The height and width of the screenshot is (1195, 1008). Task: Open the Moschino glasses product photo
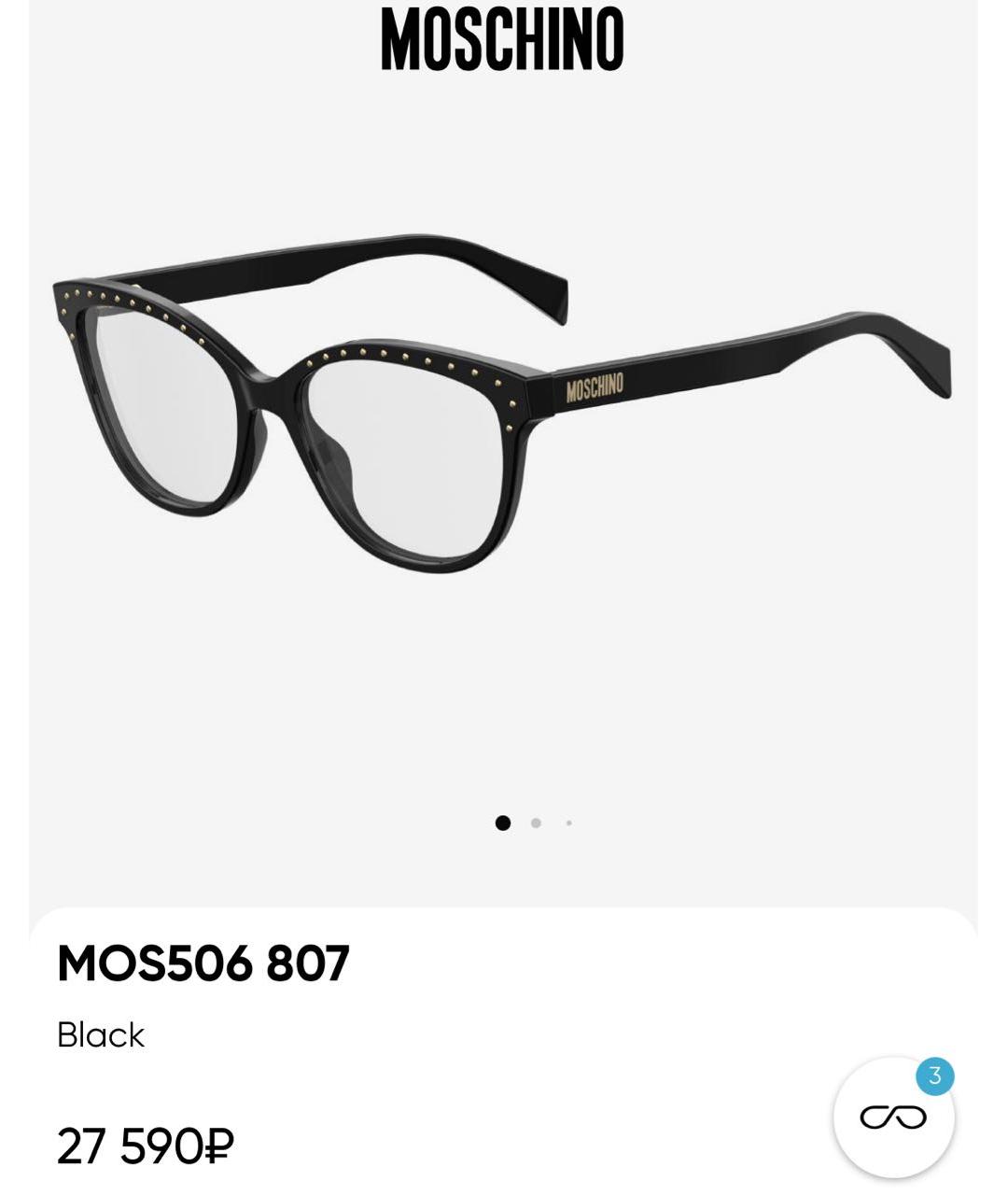502,401
